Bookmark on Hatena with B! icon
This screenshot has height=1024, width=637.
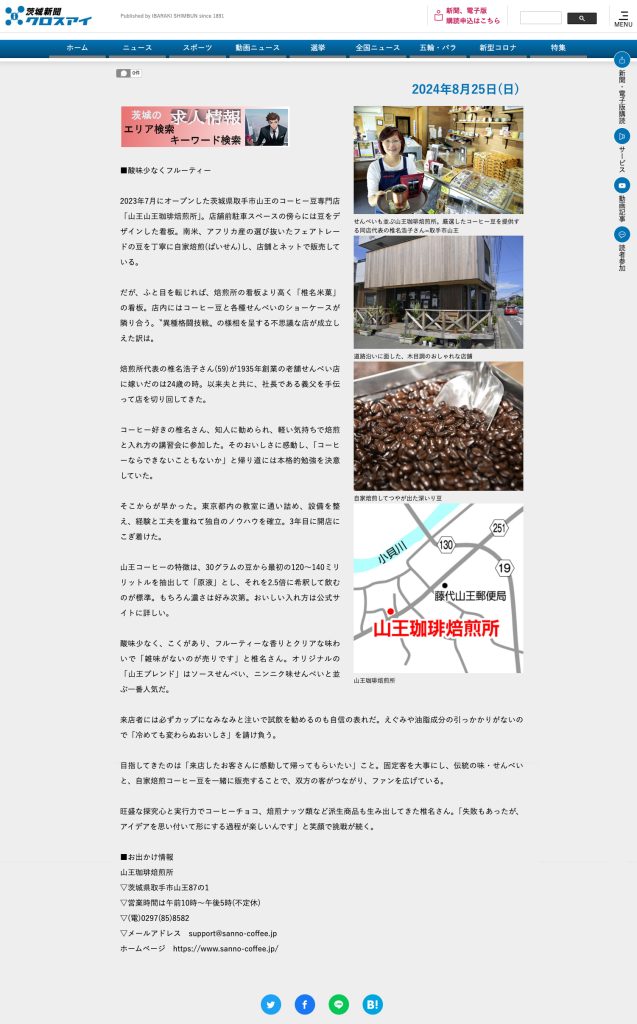point(372,1004)
